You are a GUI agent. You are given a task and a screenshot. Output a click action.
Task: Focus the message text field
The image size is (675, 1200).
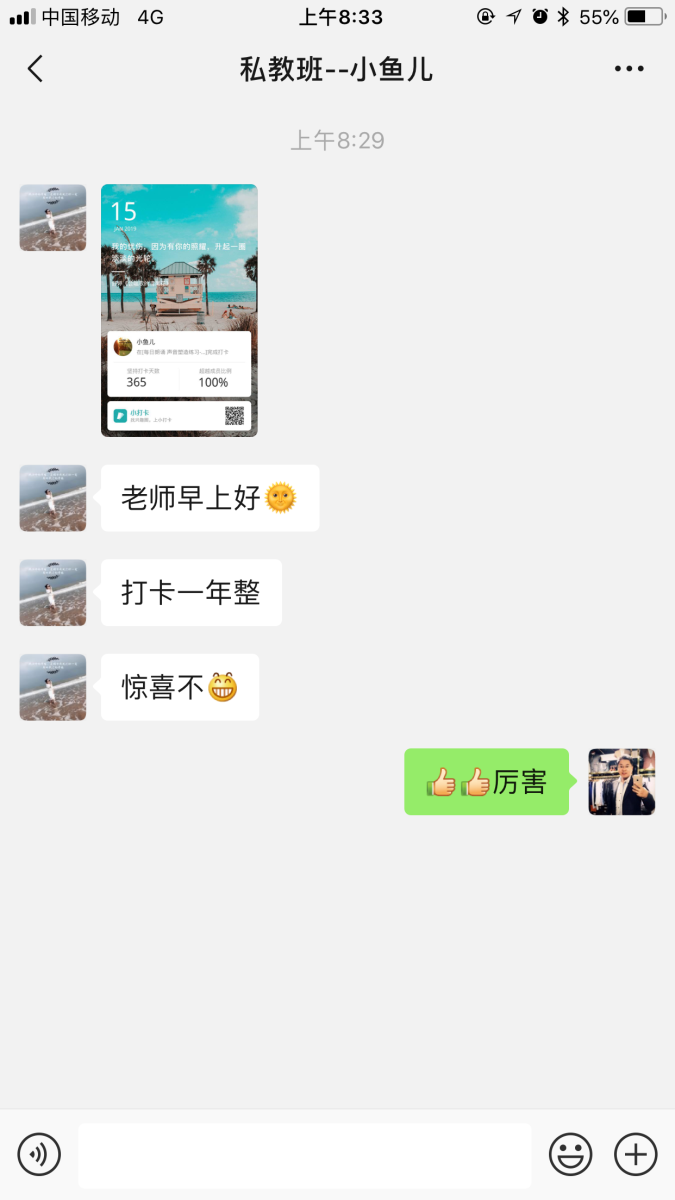point(305,1155)
